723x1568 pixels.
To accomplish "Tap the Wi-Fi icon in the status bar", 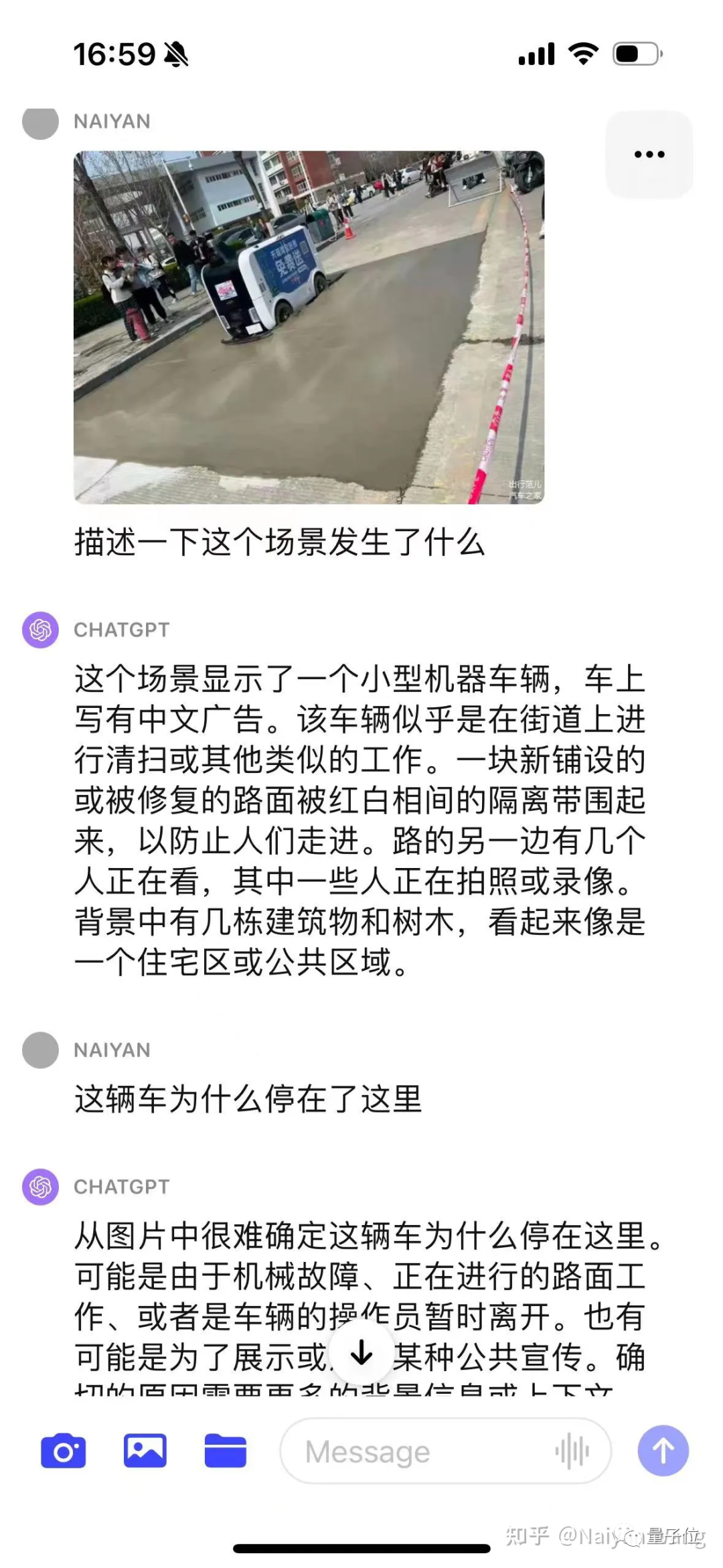I will [x=584, y=54].
